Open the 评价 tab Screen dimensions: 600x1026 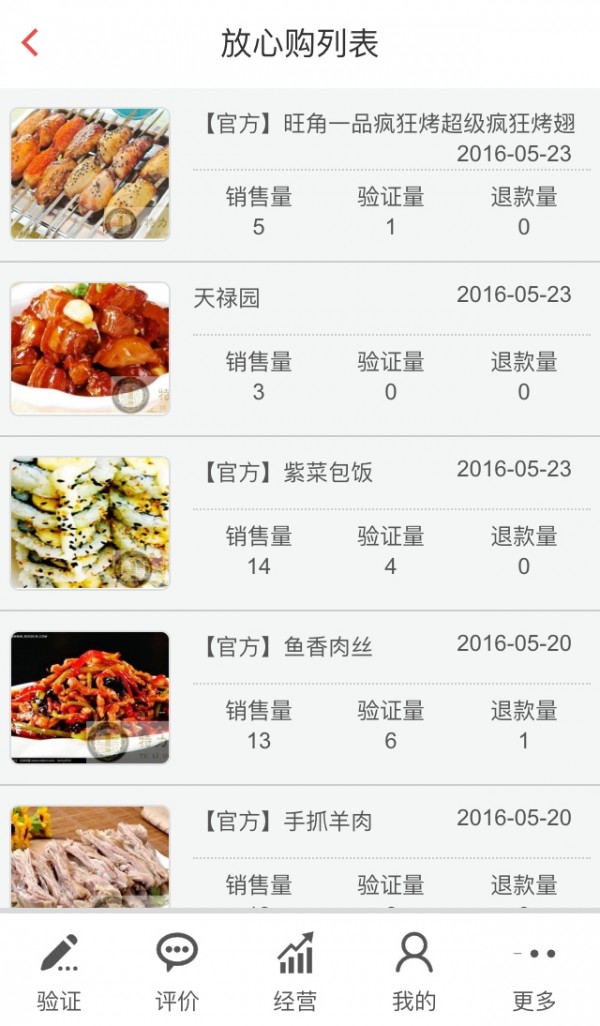pos(177,970)
